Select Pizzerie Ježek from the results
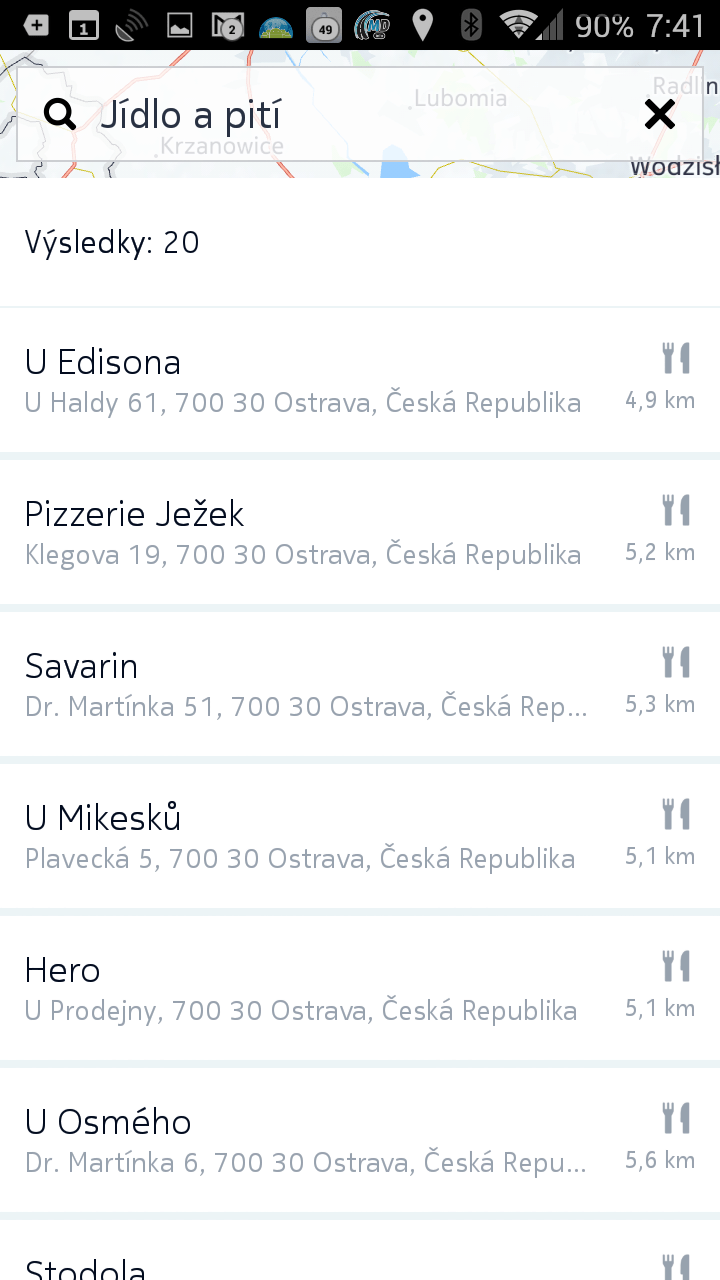The height and width of the screenshot is (1280, 720). click(360, 532)
